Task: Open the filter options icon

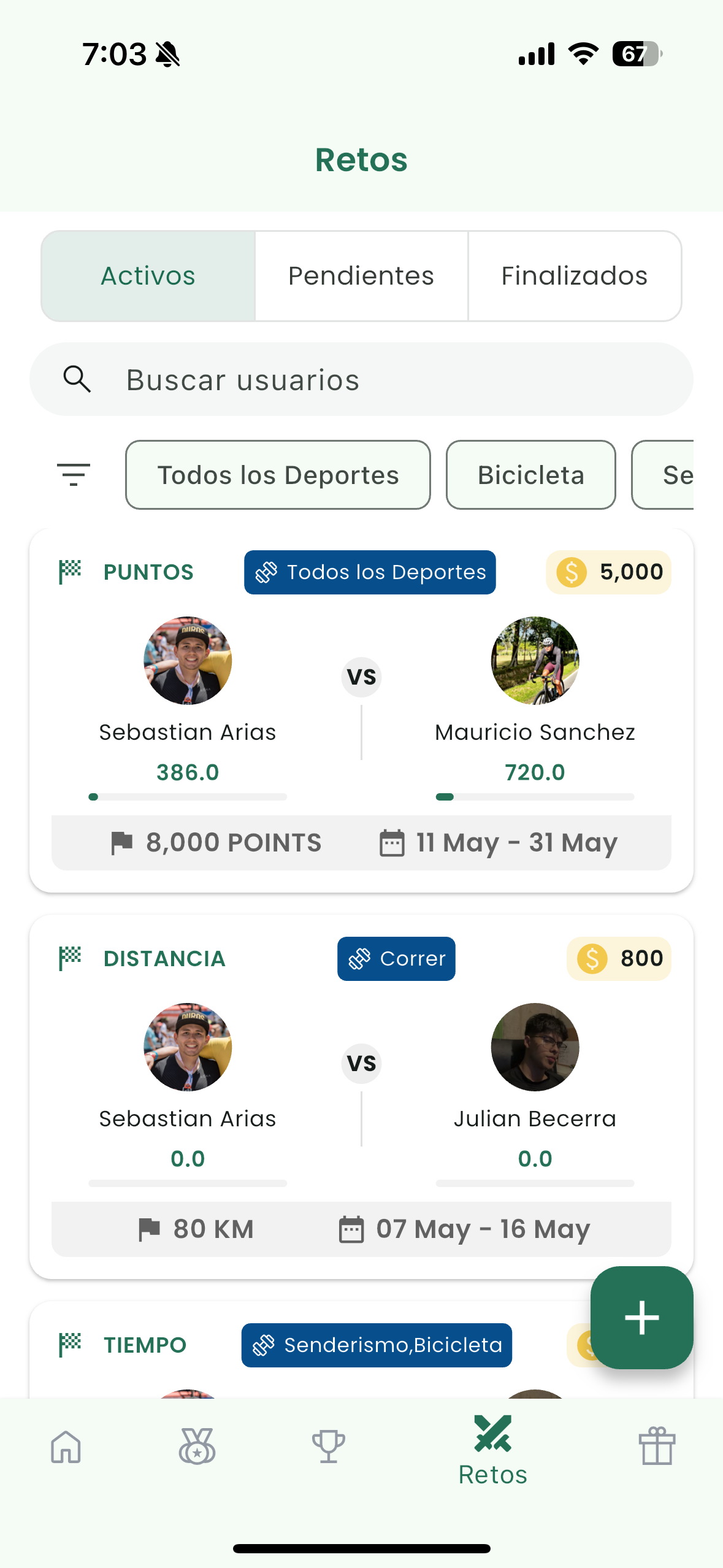Action: 74,475
